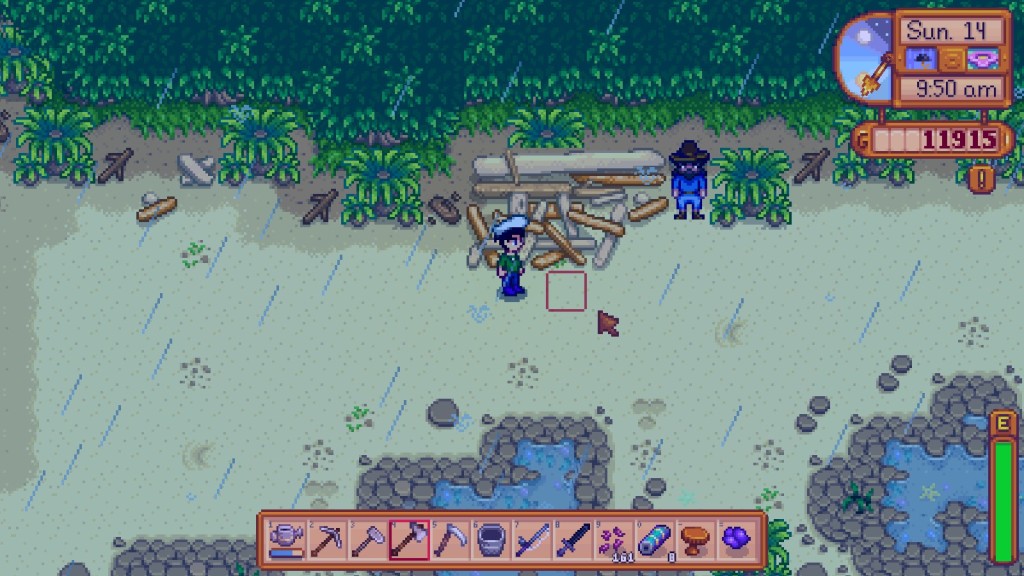Talk to the character in the black hat
The width and height of the screenshot is (1024, 576).
pos(687,182)
